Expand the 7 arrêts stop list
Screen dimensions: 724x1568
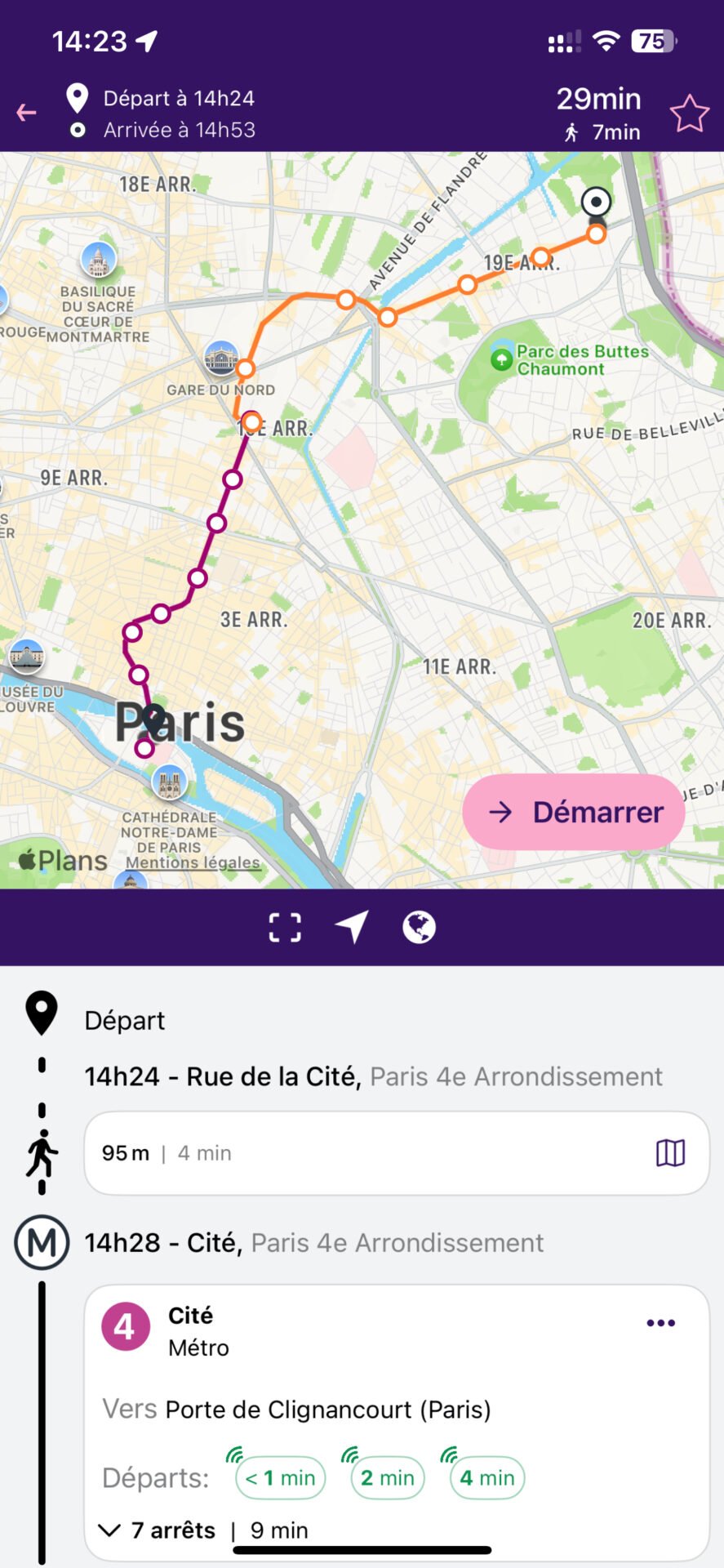pyautogui.click(x=157, y=1530)
